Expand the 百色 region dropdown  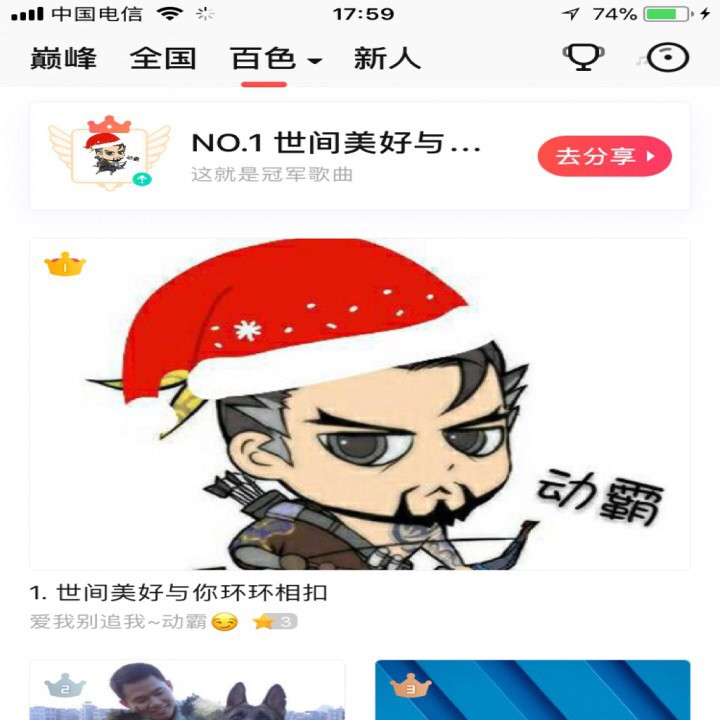(x=276, y=59)
